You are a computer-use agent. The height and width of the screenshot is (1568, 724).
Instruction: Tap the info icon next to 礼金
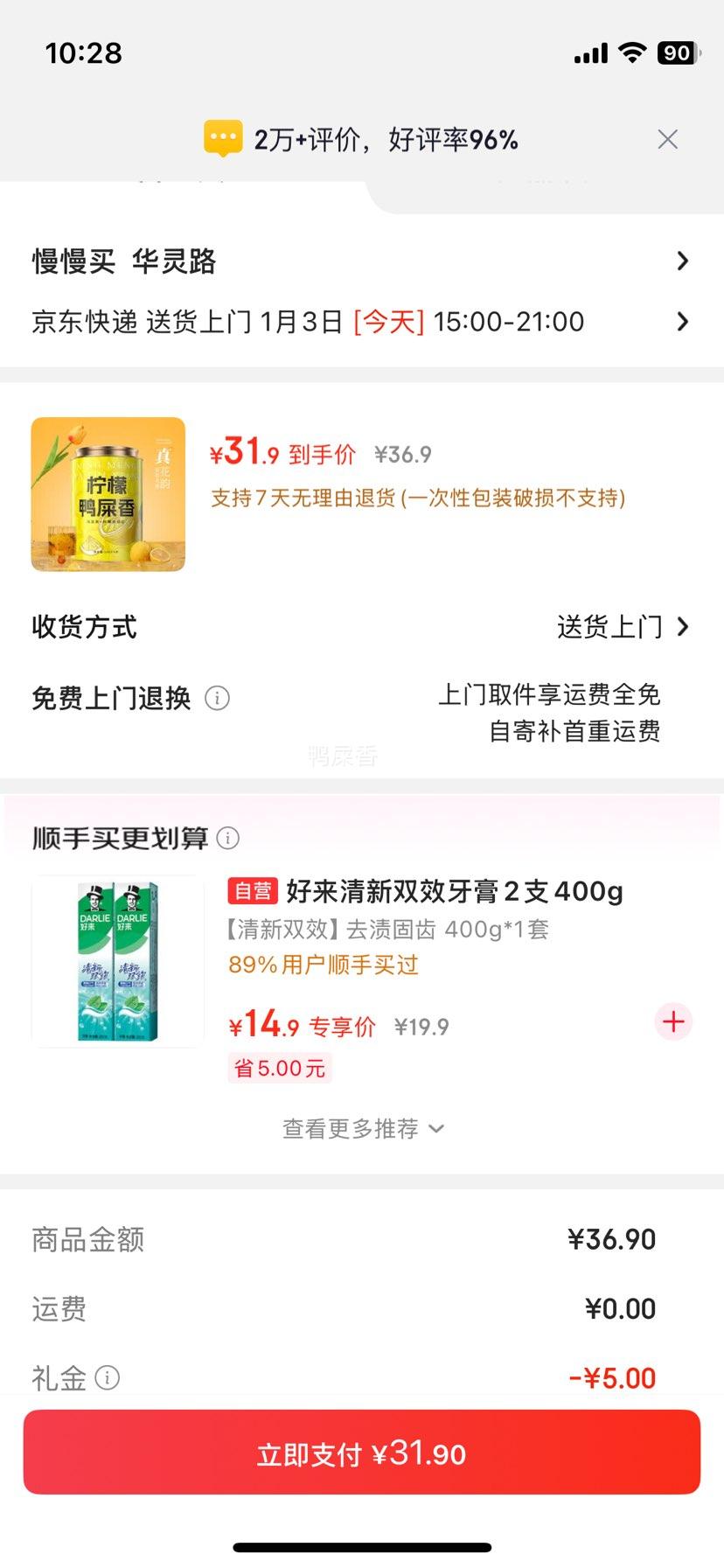(107, 1377)
